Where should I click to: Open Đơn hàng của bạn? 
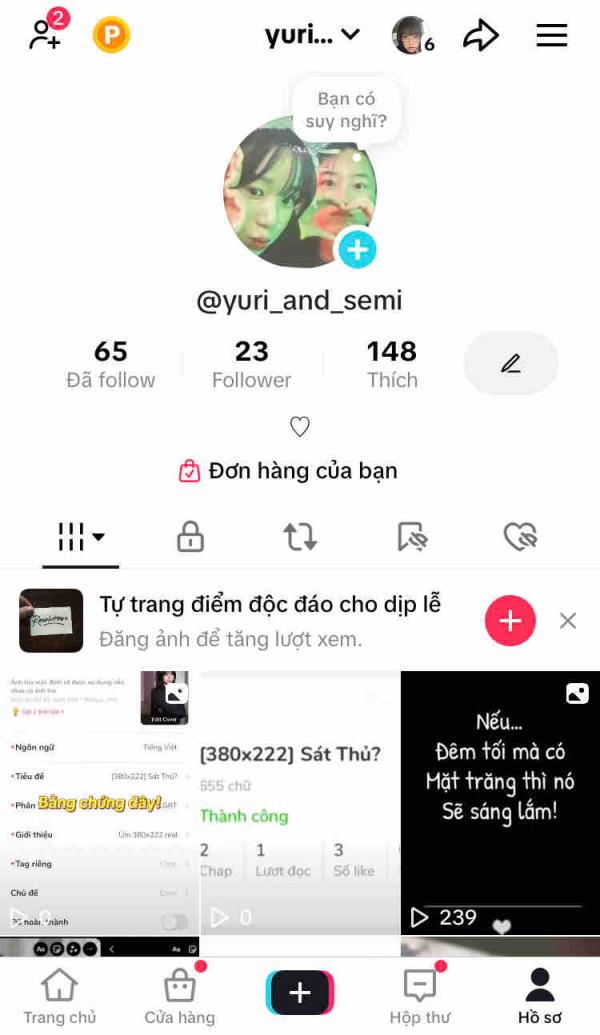[x=288, y=471]
